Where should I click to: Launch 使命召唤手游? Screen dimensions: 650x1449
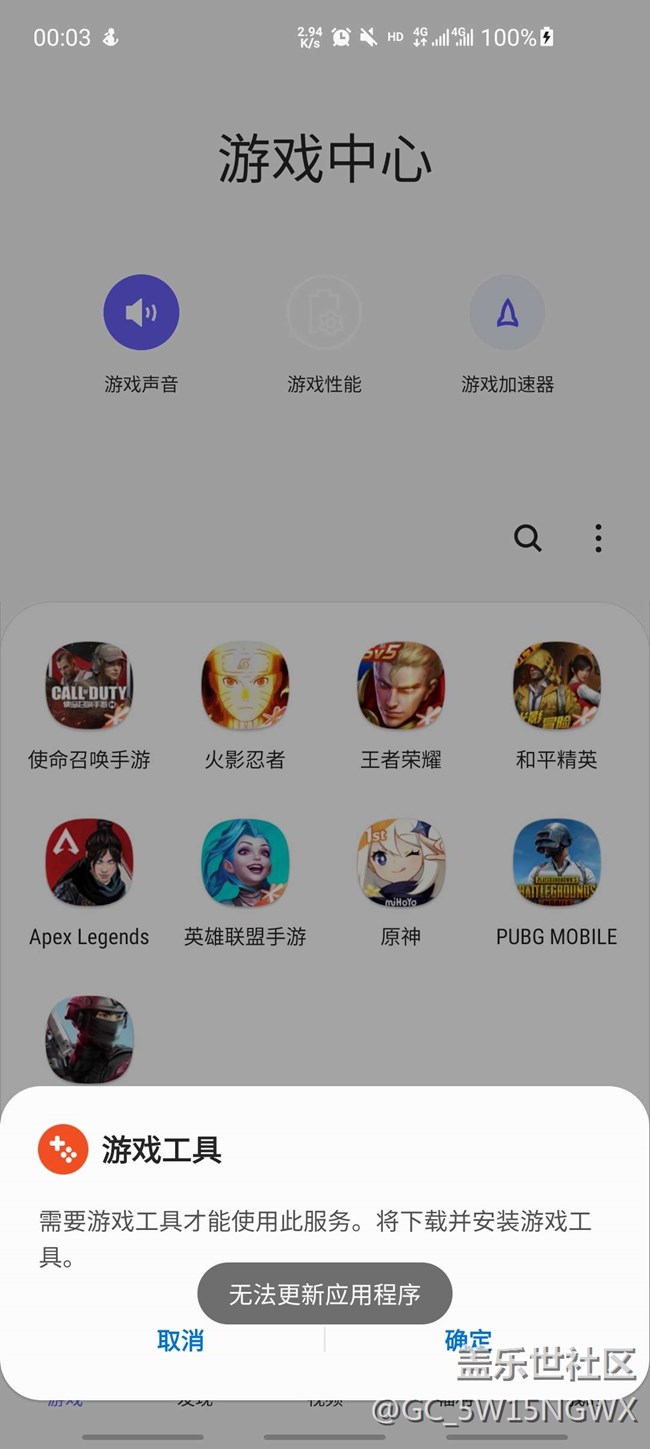[x=89, y=685]
